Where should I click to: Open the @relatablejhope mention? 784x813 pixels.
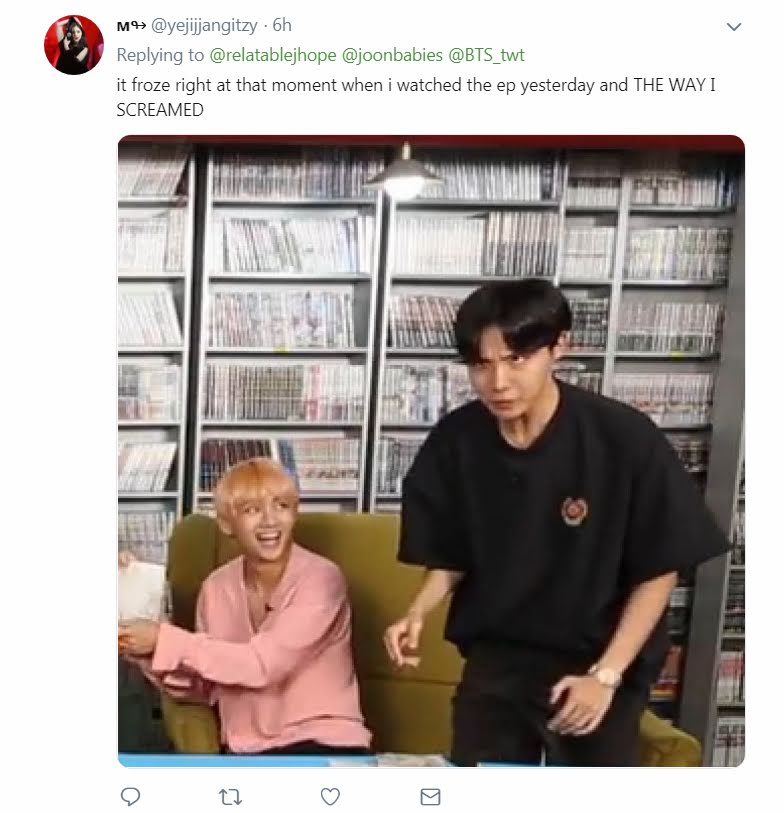tap(273, 55)
